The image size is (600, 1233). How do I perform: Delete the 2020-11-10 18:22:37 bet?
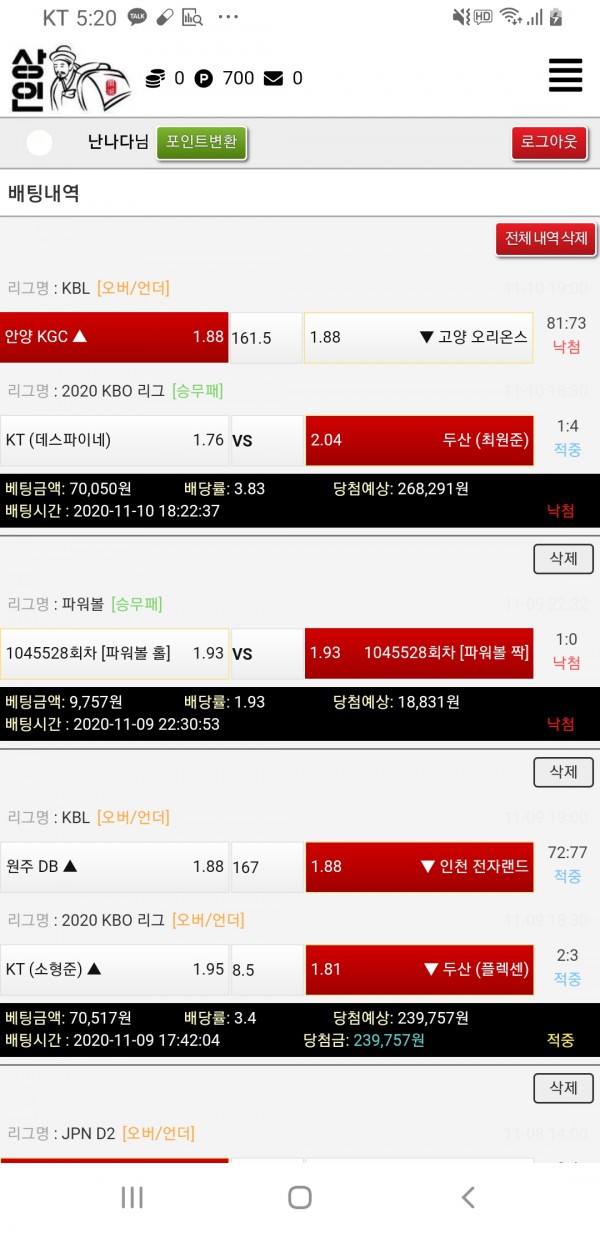click(x=563, y=558)
